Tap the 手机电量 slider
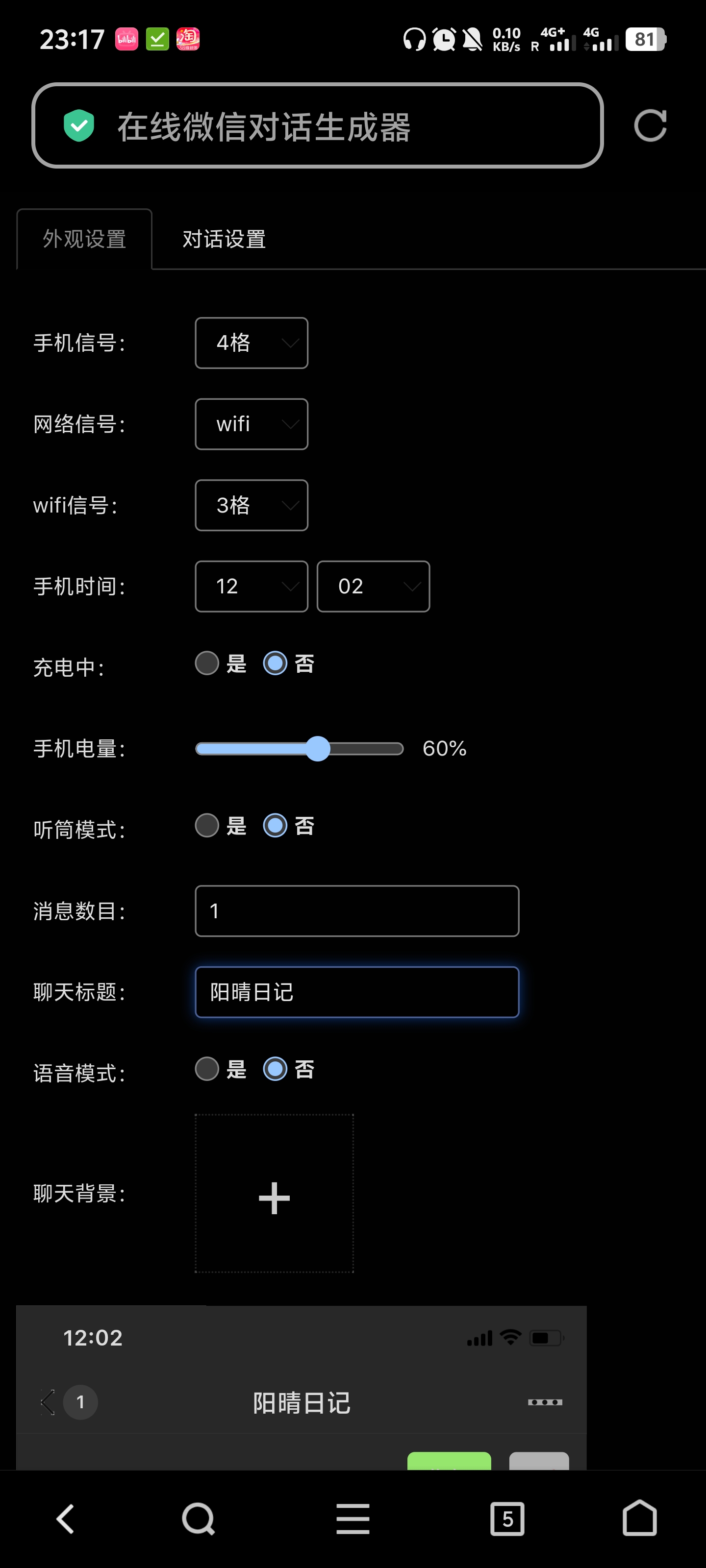The width and height of the screenshot is (706, 1568). tap(300, 749)
